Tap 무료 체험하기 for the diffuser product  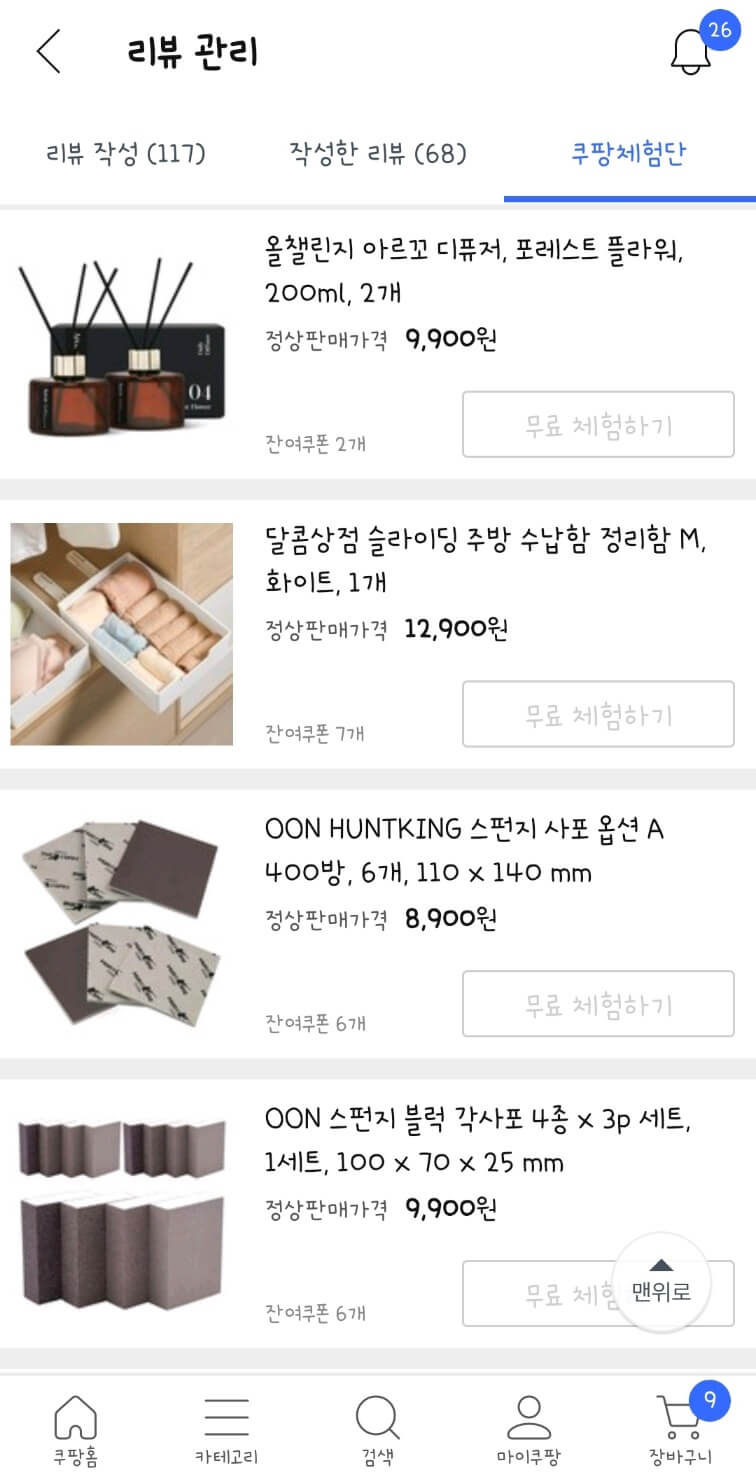coord(598,424)
